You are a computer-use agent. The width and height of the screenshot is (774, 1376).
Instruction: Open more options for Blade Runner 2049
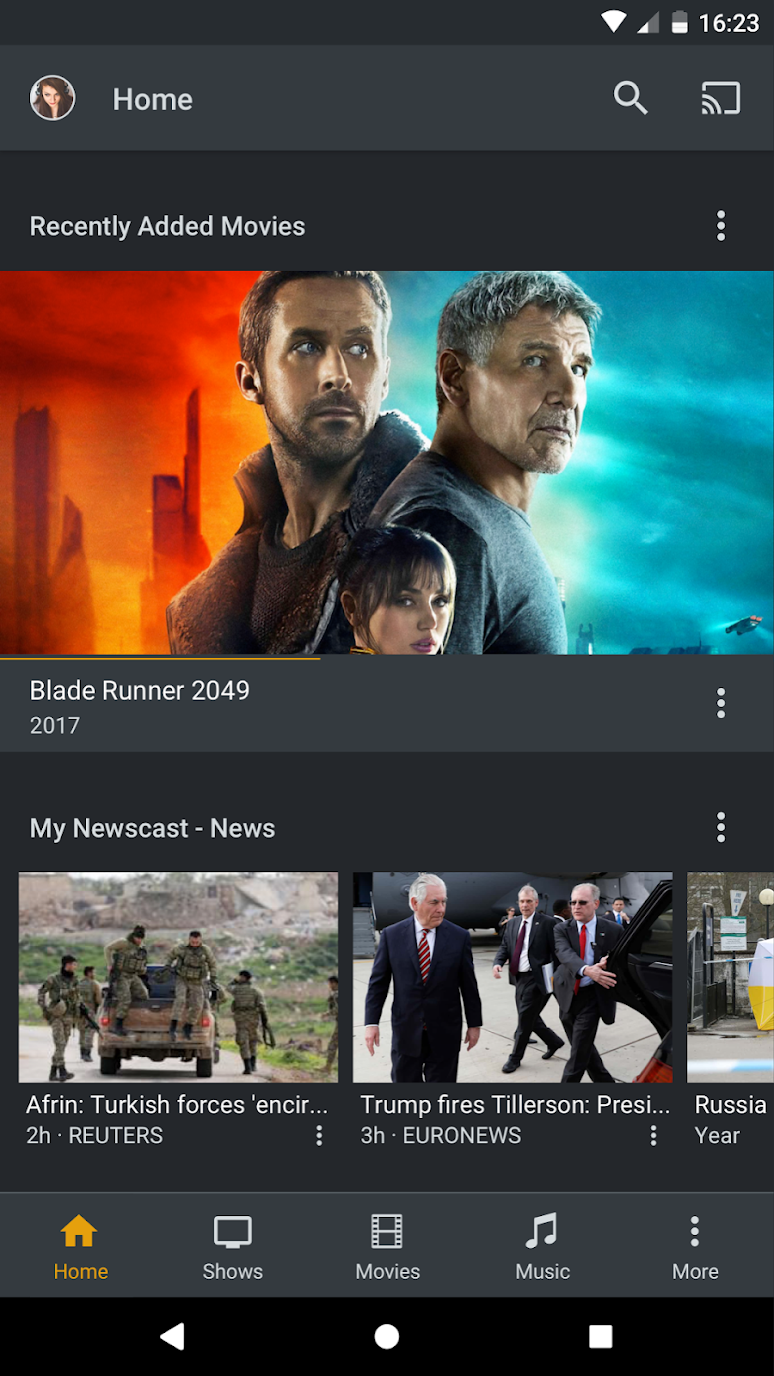click(720, 704)
